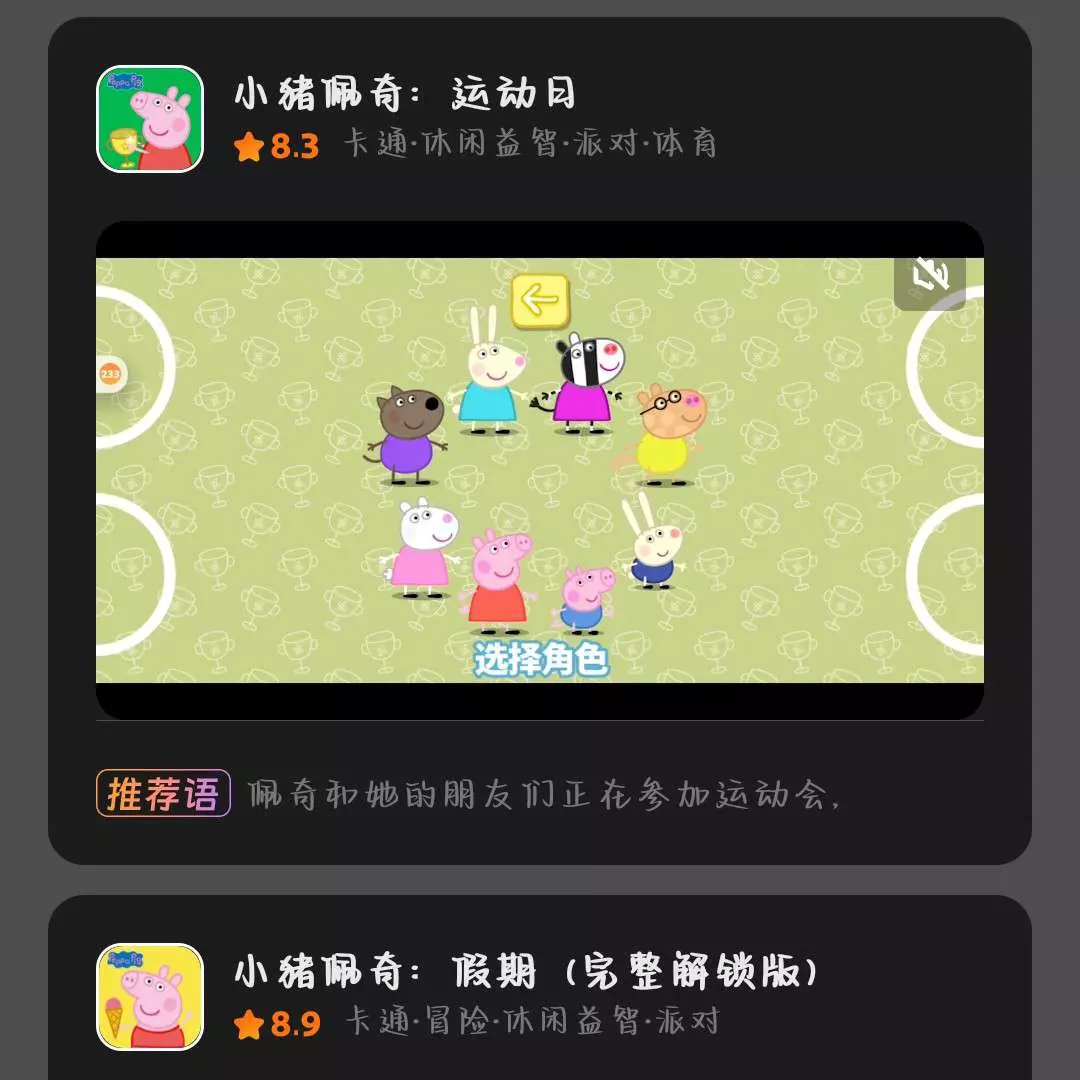
Task: Open 小猪佩奇：假期 (完整解锁版) game page
Action: 525,972
